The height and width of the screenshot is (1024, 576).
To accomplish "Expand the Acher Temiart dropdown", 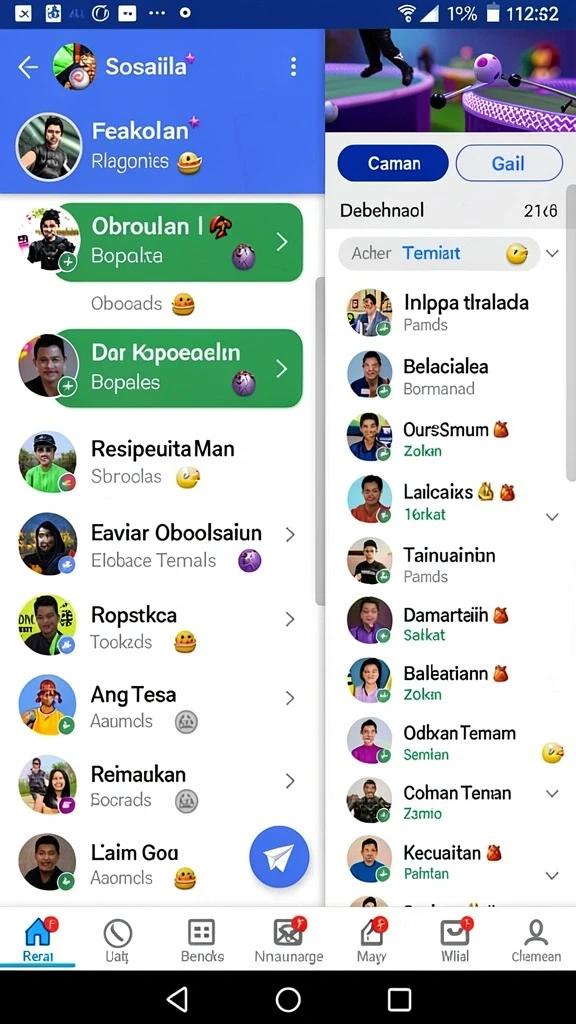I will coord(552,253).
